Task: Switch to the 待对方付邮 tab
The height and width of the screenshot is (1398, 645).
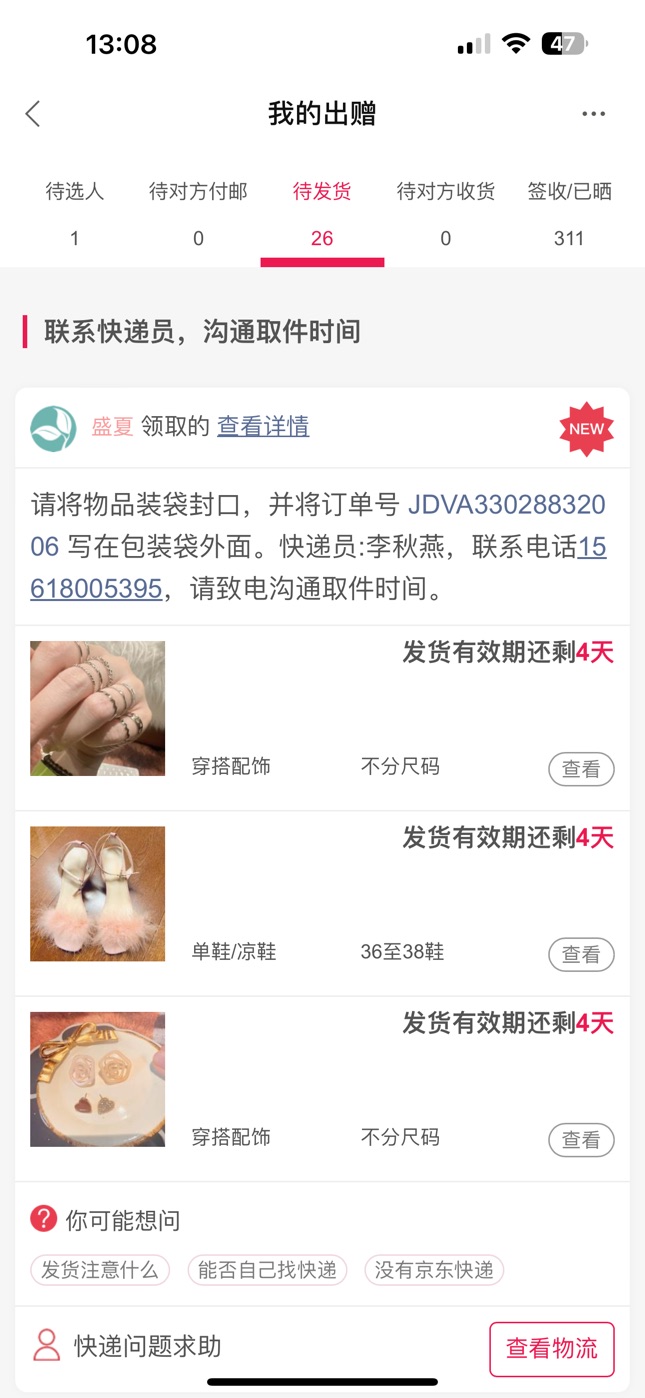Action: 198,214
